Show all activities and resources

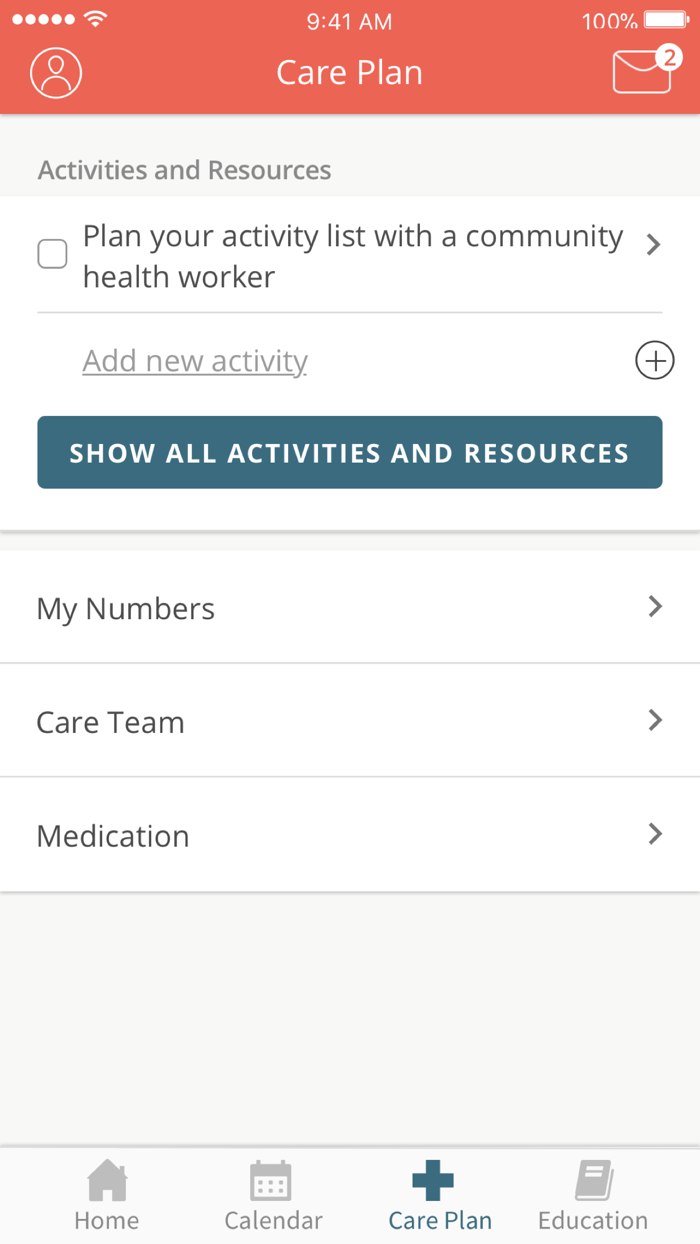click(x=350, y=453)
